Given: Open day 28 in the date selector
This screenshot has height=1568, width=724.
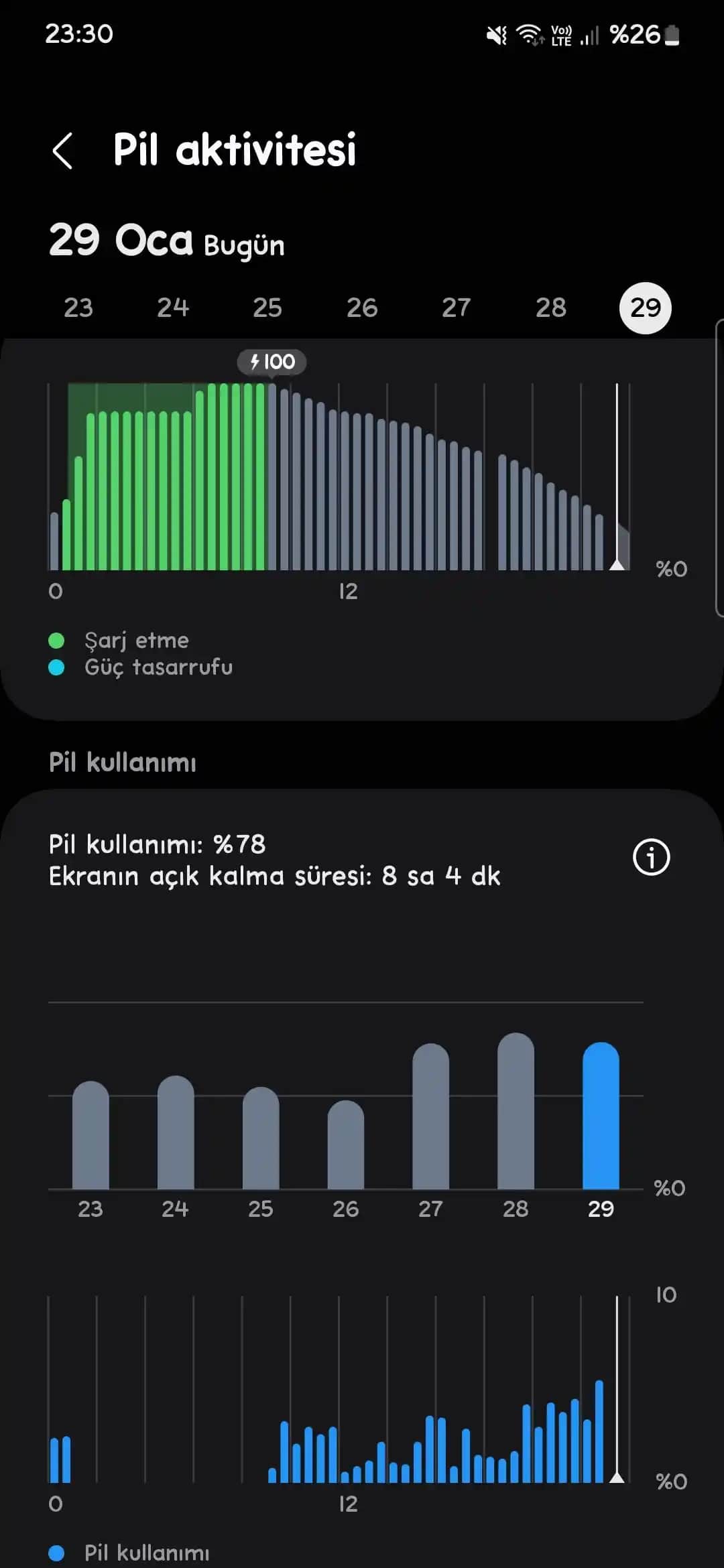Looking at the screenshot, I should pos(551,307).
